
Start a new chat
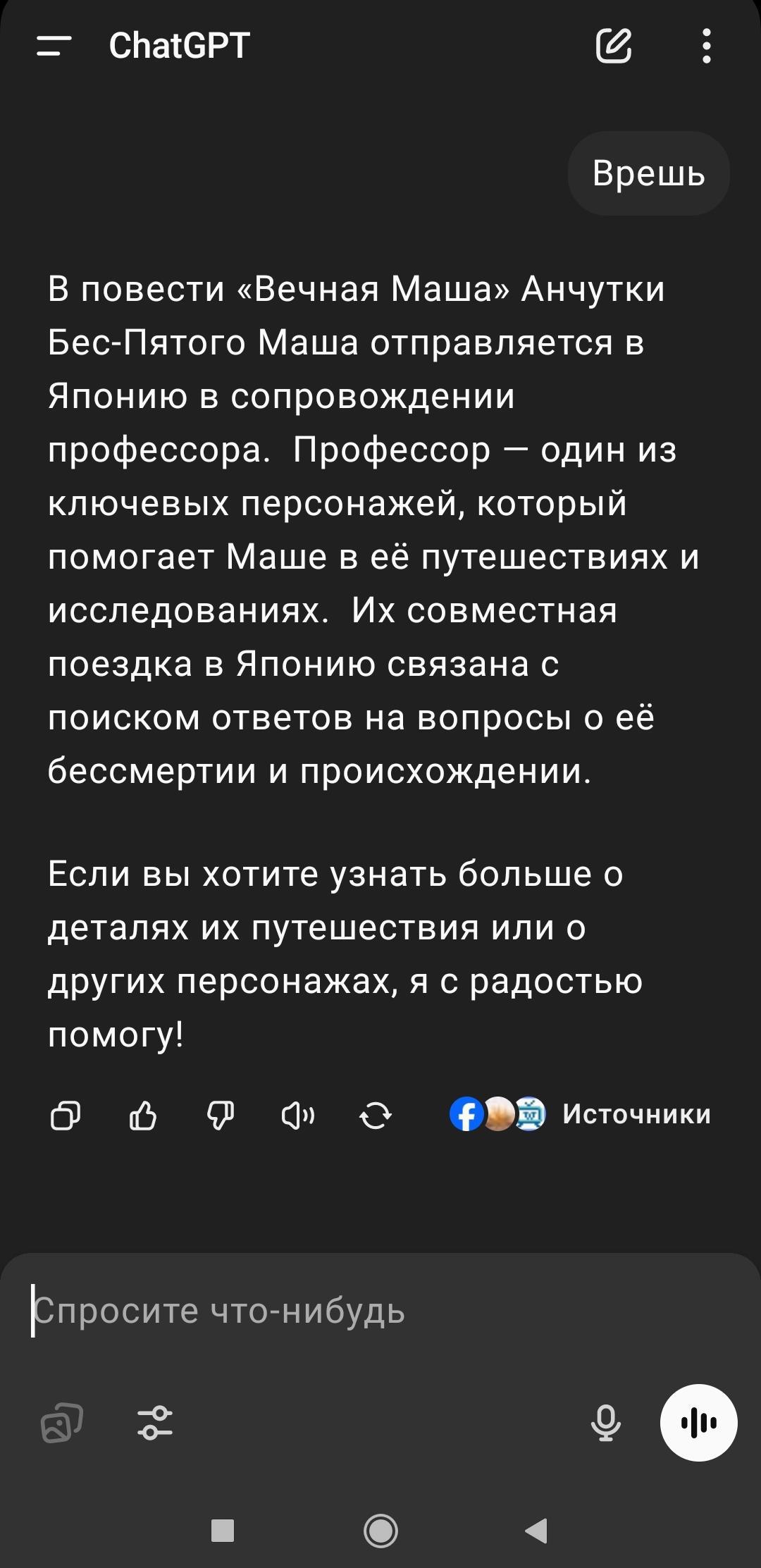614,47
